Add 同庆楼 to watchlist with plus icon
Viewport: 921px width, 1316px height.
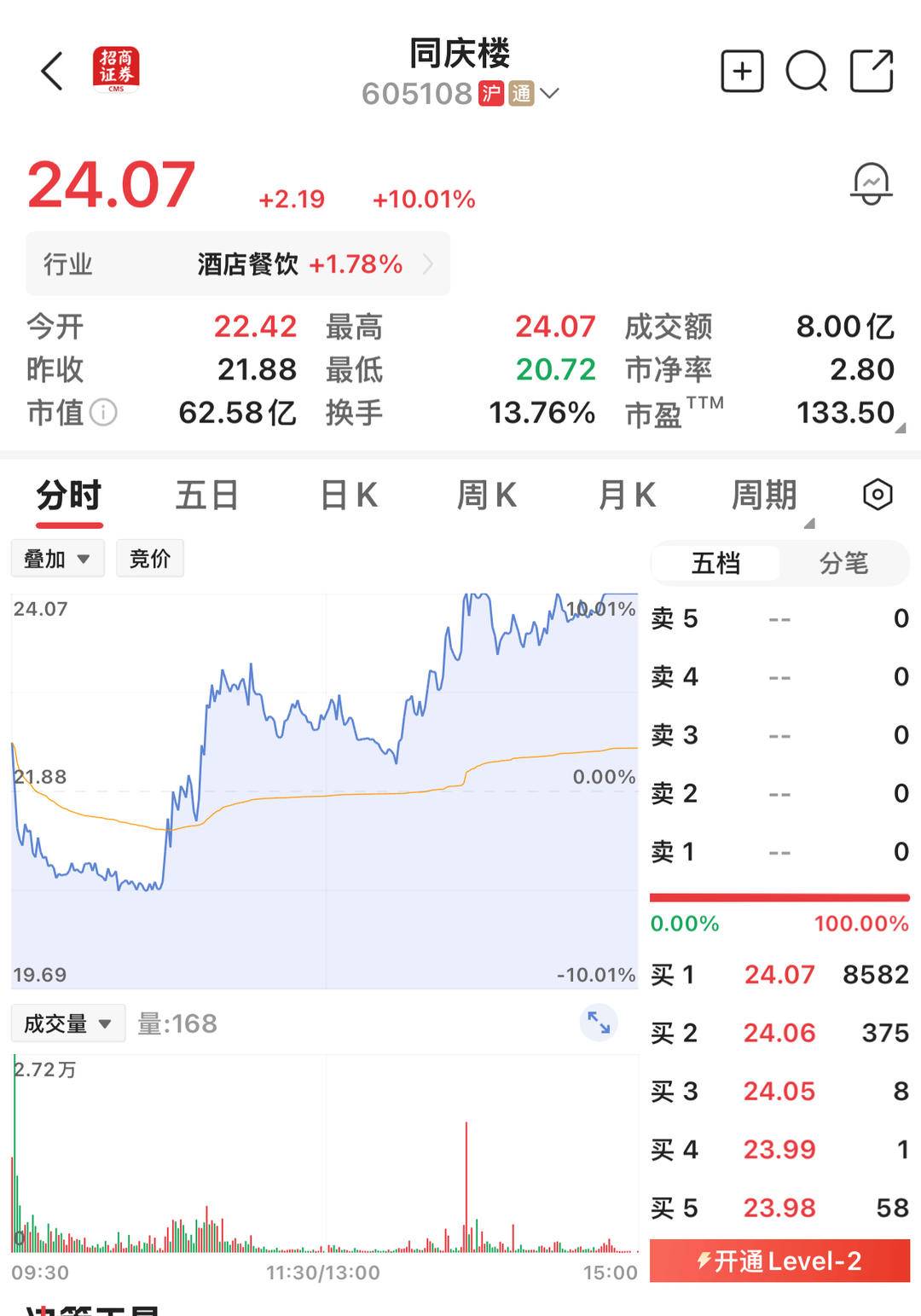(742, 71)
